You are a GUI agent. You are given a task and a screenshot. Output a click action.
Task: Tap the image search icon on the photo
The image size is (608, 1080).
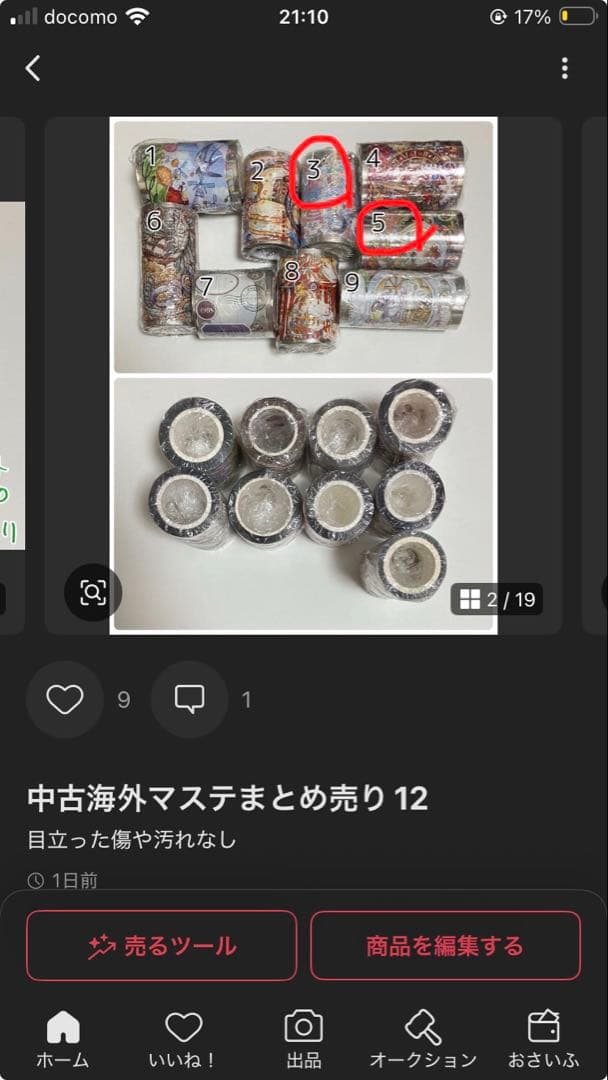click(93, 593)
